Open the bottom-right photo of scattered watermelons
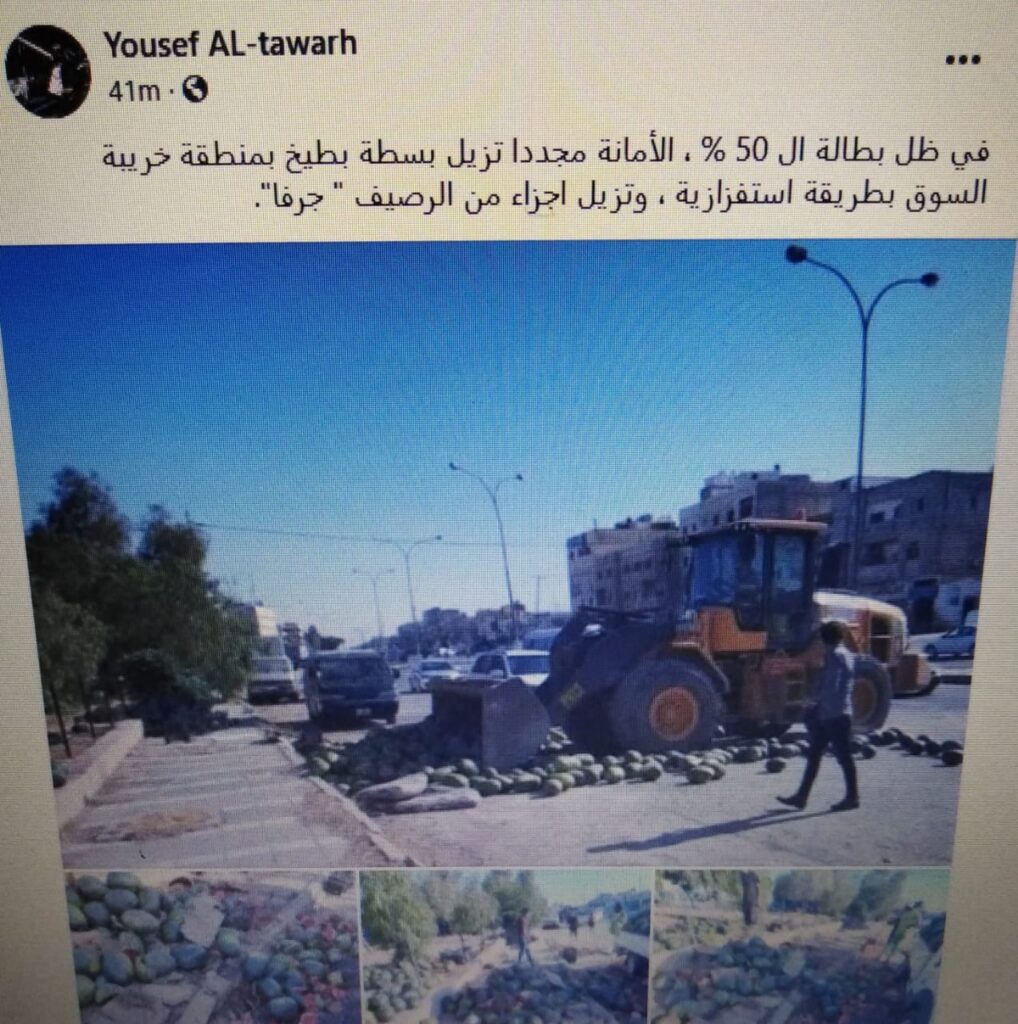 pyautogui.click(x=800, y=945)
